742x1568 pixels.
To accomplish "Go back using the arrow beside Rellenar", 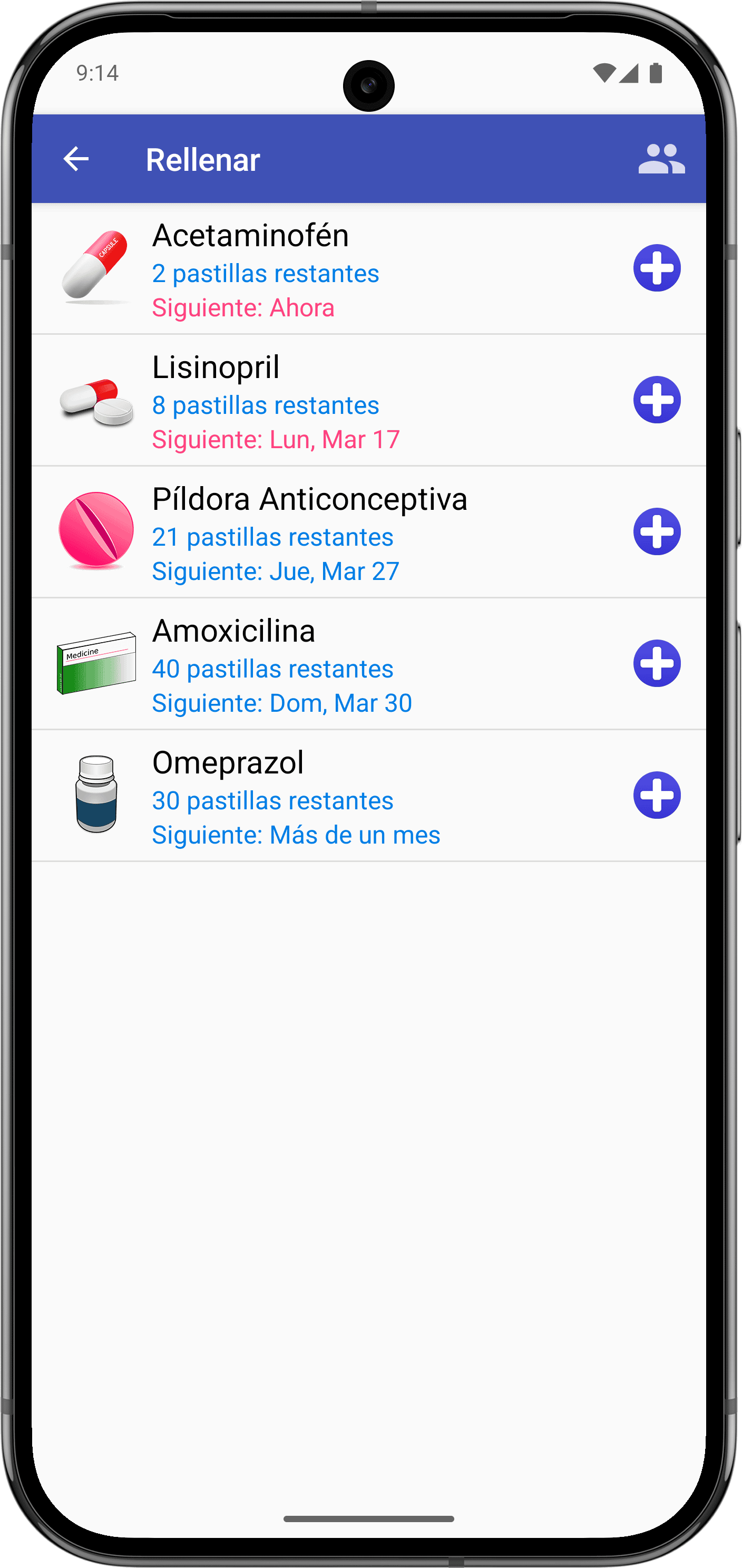I will [x=76, y=159].
